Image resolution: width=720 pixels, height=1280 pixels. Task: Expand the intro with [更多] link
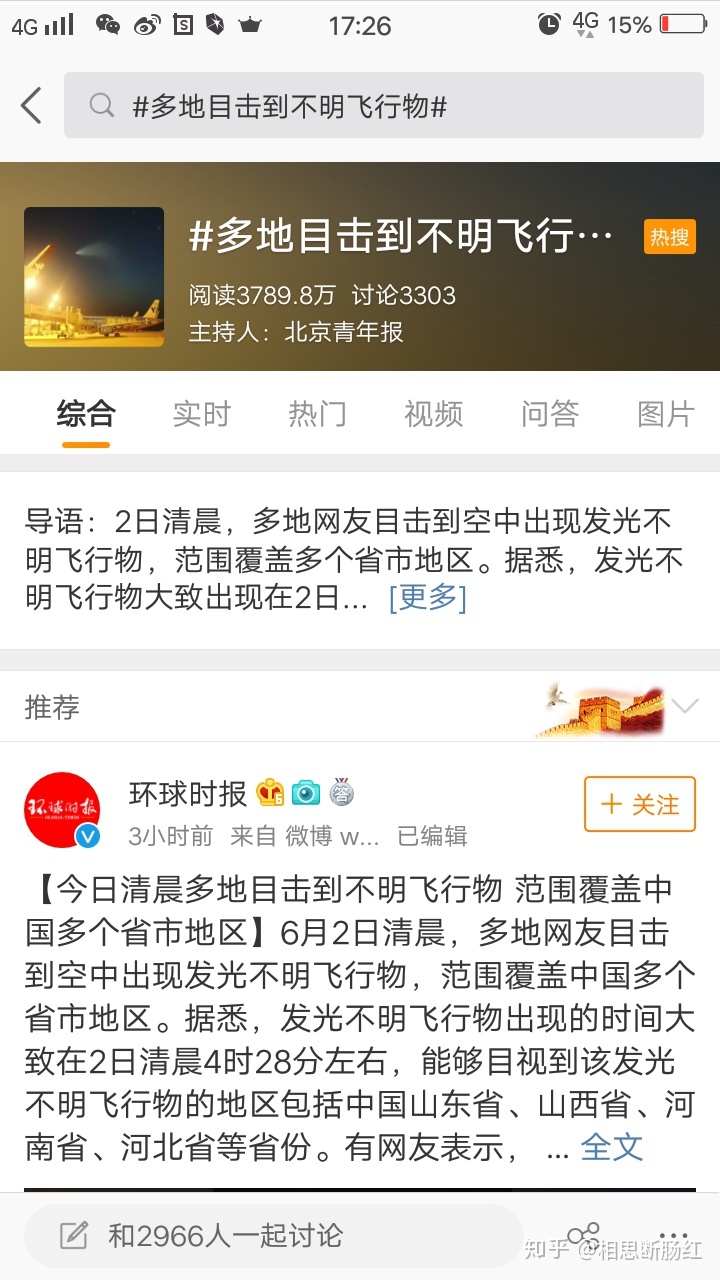click(427, 598)
